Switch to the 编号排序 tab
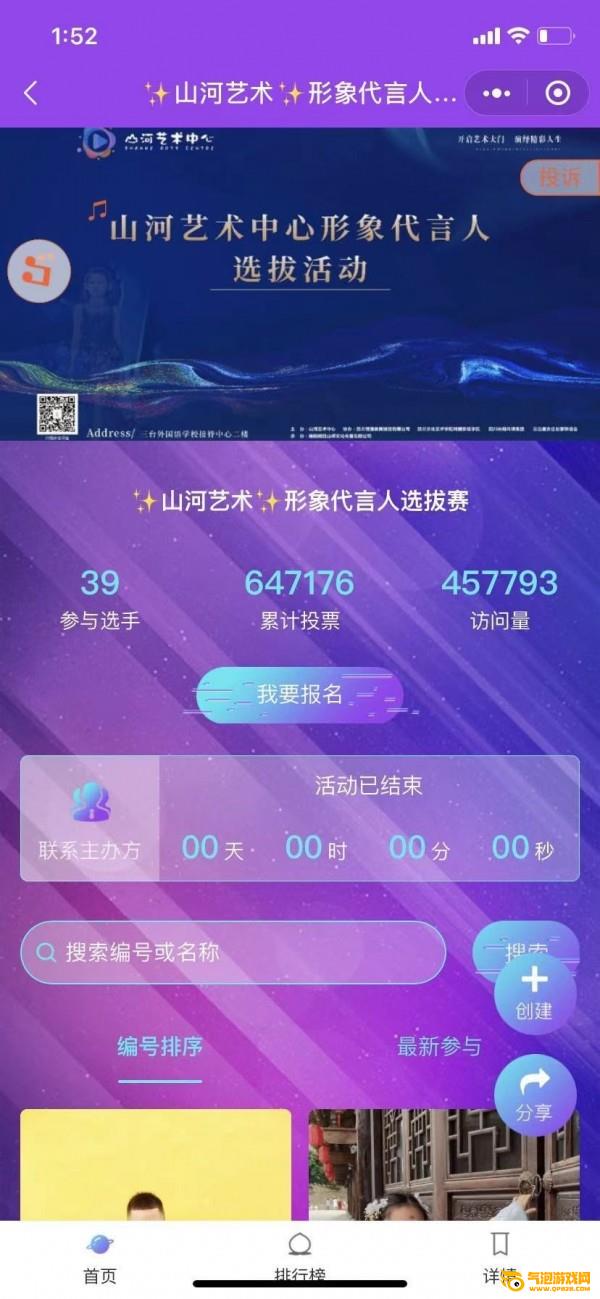 click(160, 1047)
